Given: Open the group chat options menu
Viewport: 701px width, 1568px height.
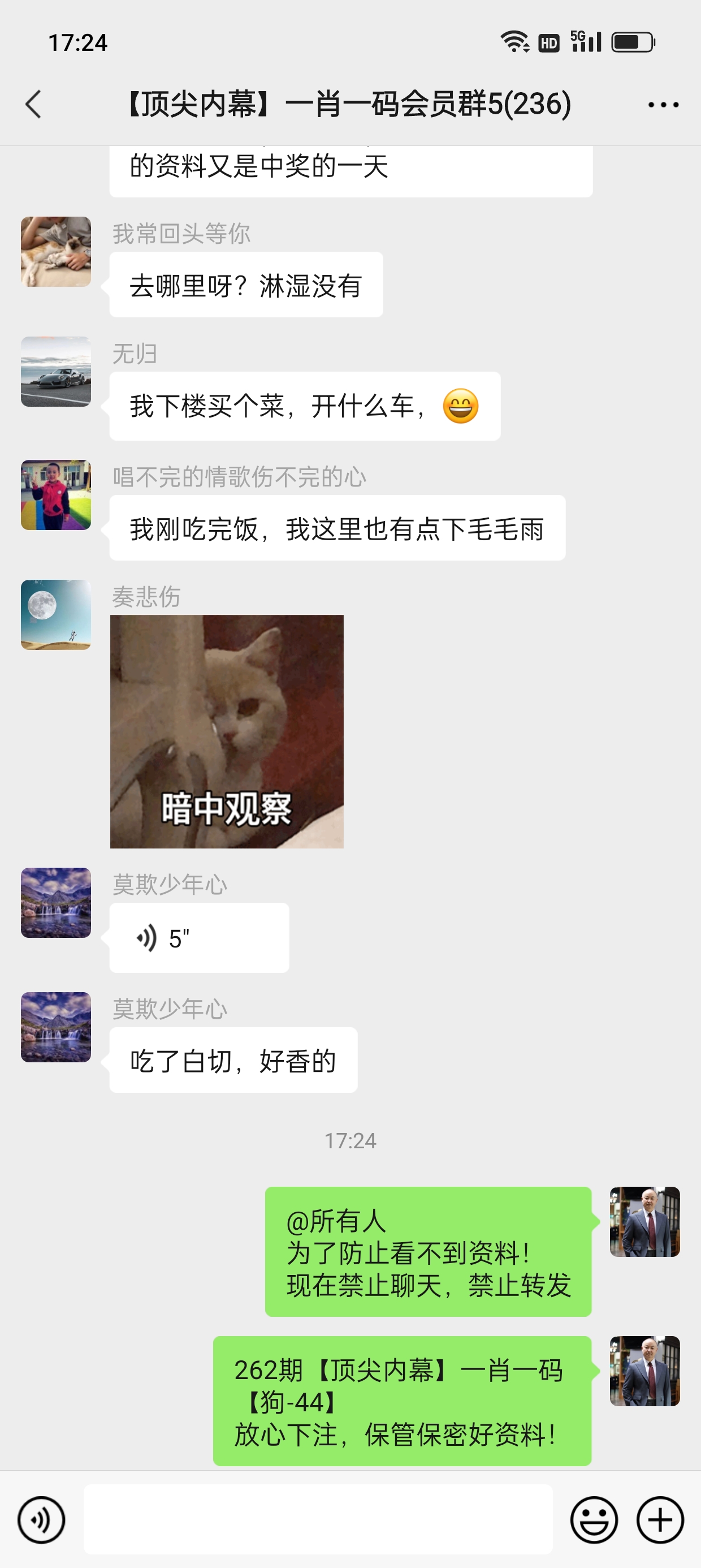Looking at the screenshot, I should pyautogui.click(x=663, y=105).
